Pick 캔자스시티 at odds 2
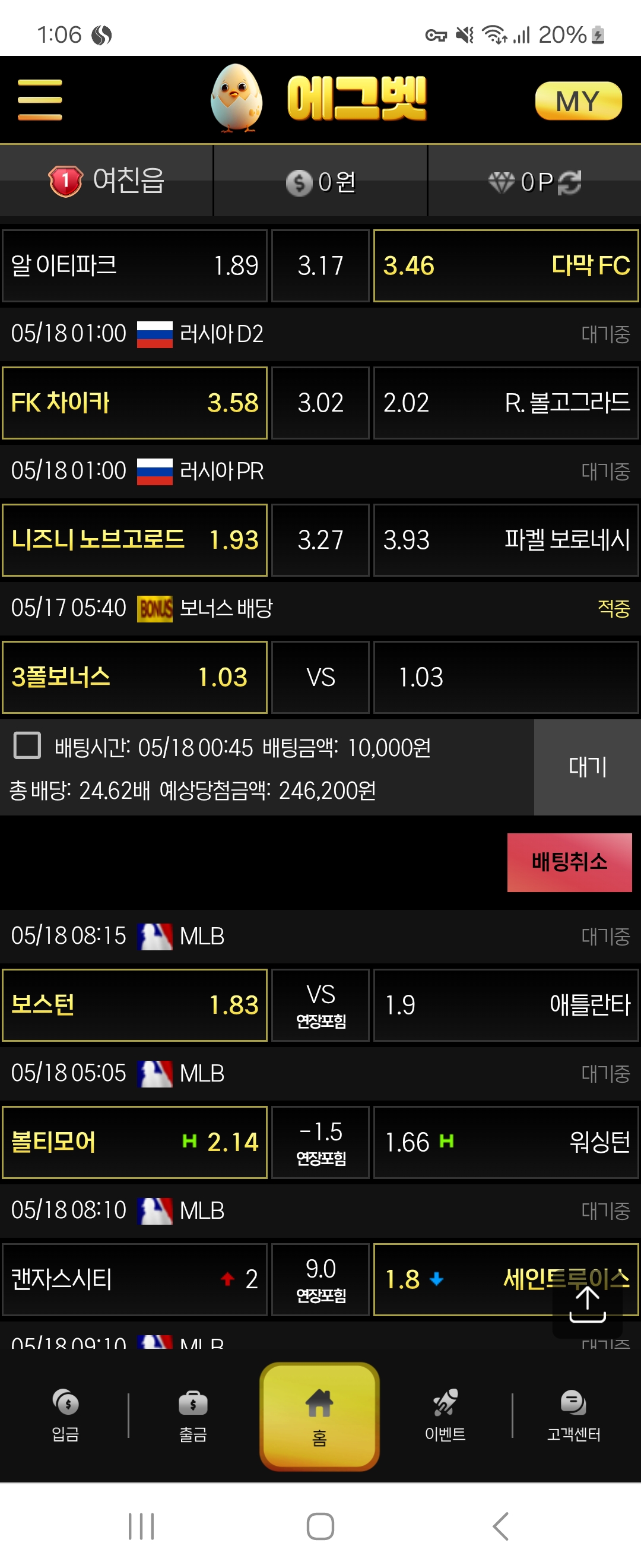This screenshot has height=1568, width=641. coord(134,1279)
